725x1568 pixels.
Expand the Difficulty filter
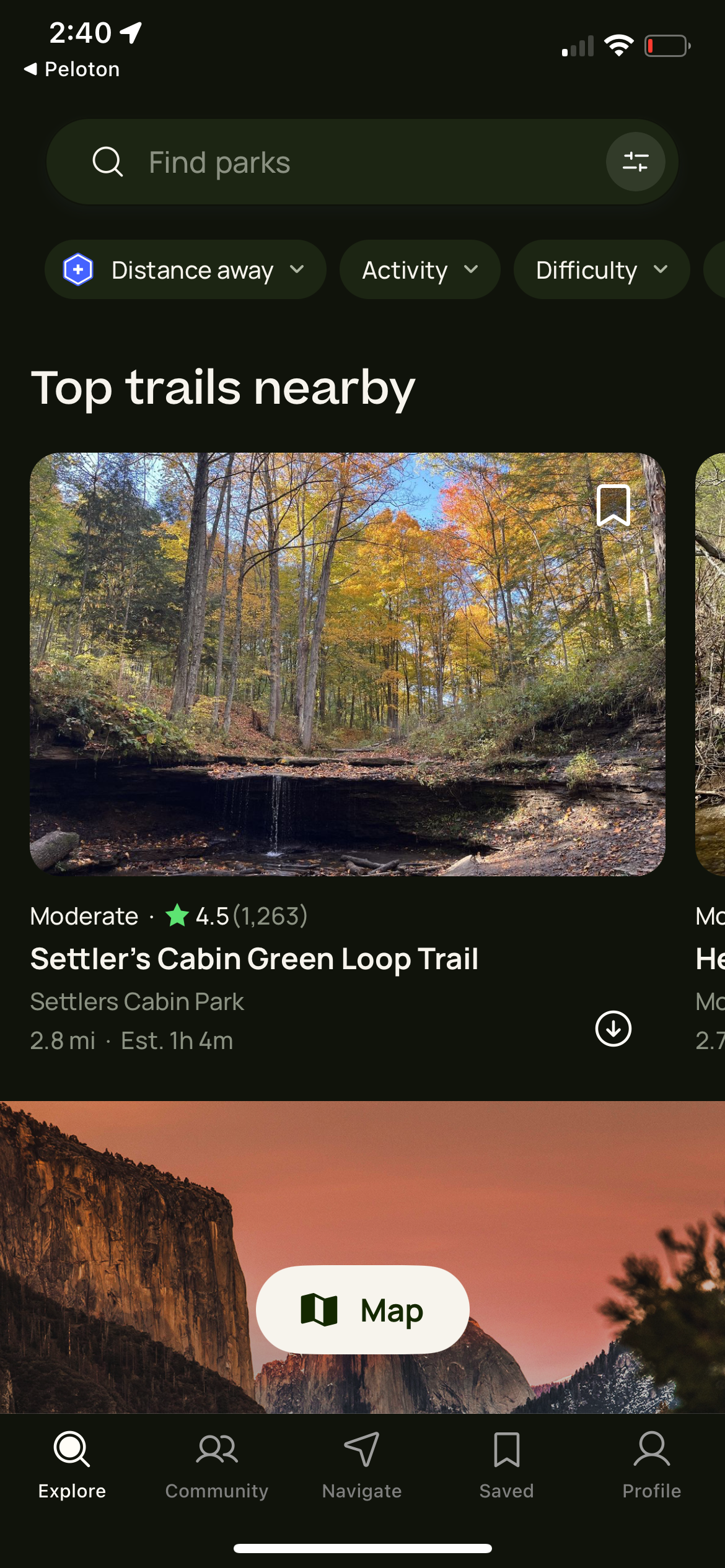(x=600, y=269)
